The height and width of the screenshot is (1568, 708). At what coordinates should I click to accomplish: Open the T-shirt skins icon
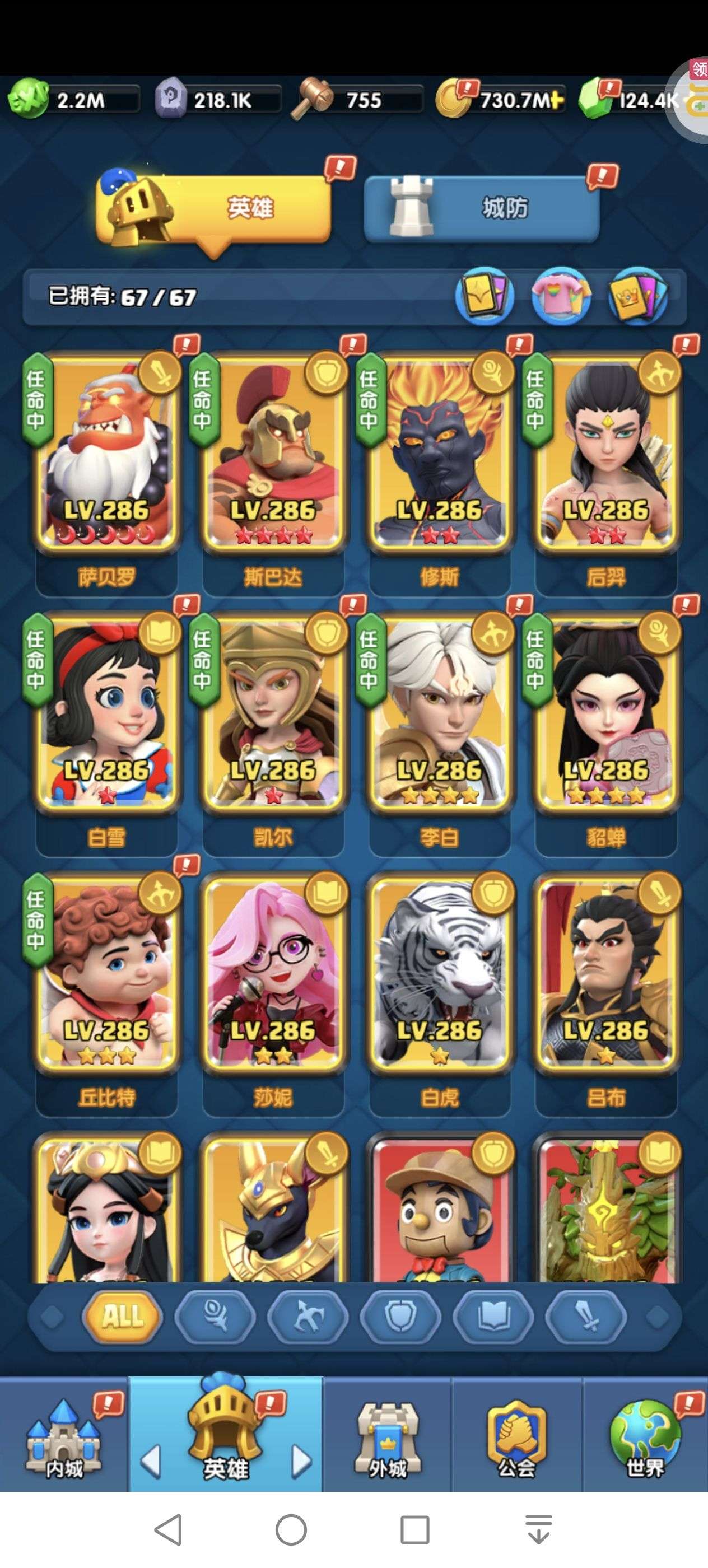(x=561, y=296)
